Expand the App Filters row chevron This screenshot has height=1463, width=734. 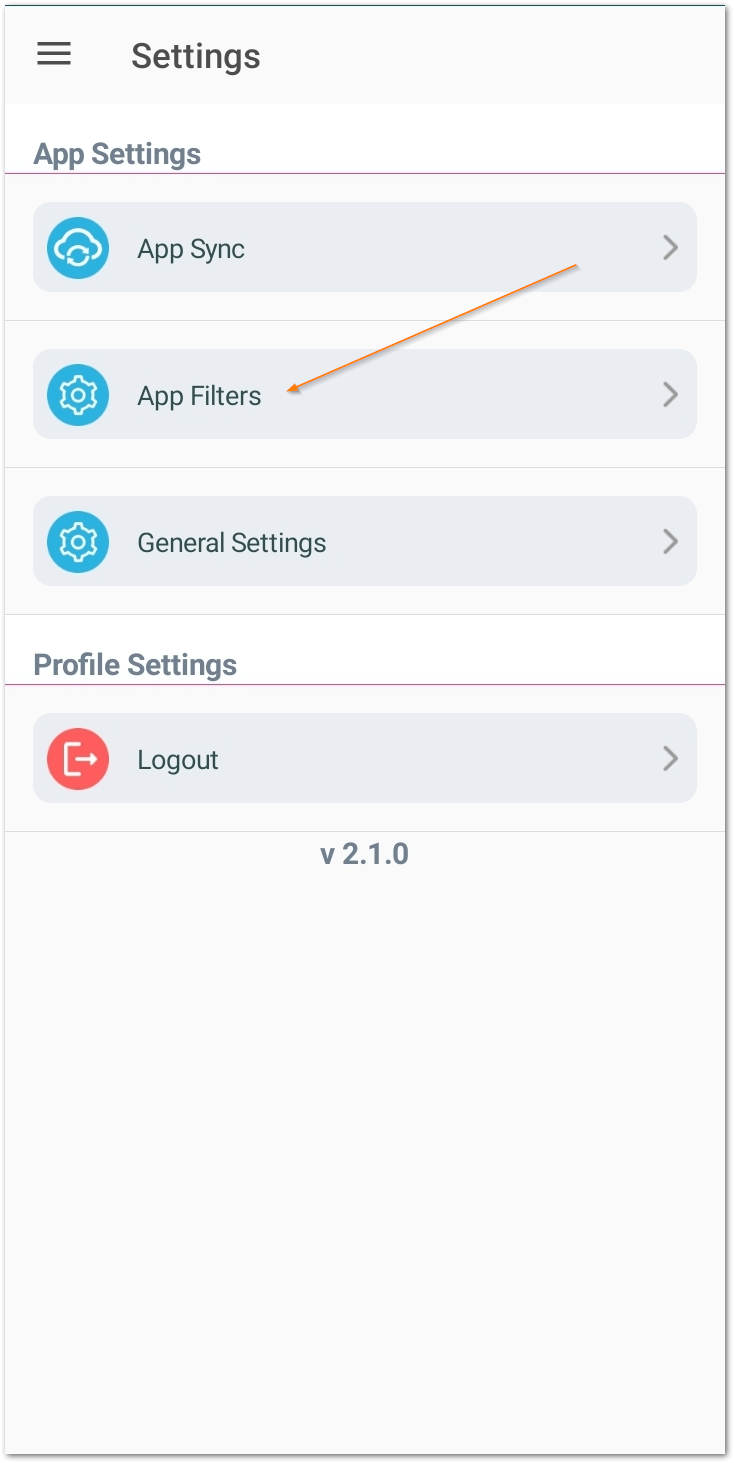[x=671, y=394]
